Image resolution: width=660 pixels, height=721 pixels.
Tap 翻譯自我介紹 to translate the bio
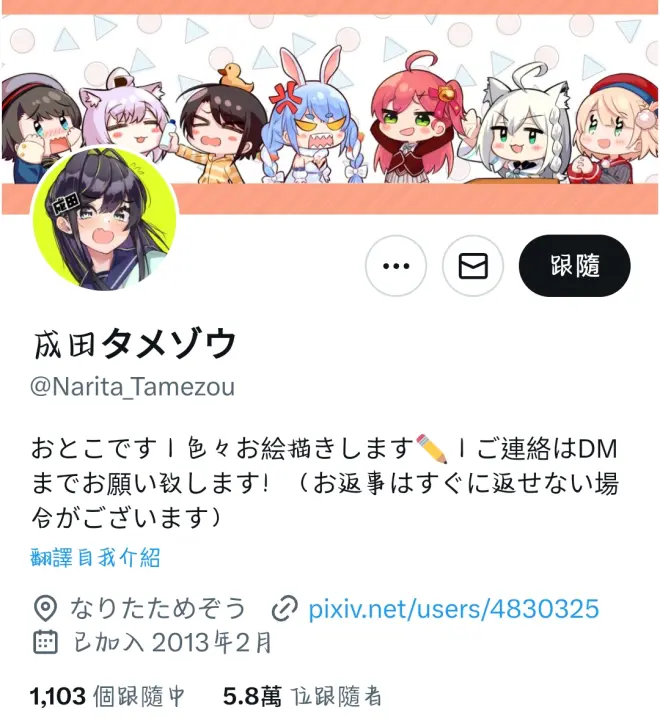pyautogui.click(x=95, y=558)
